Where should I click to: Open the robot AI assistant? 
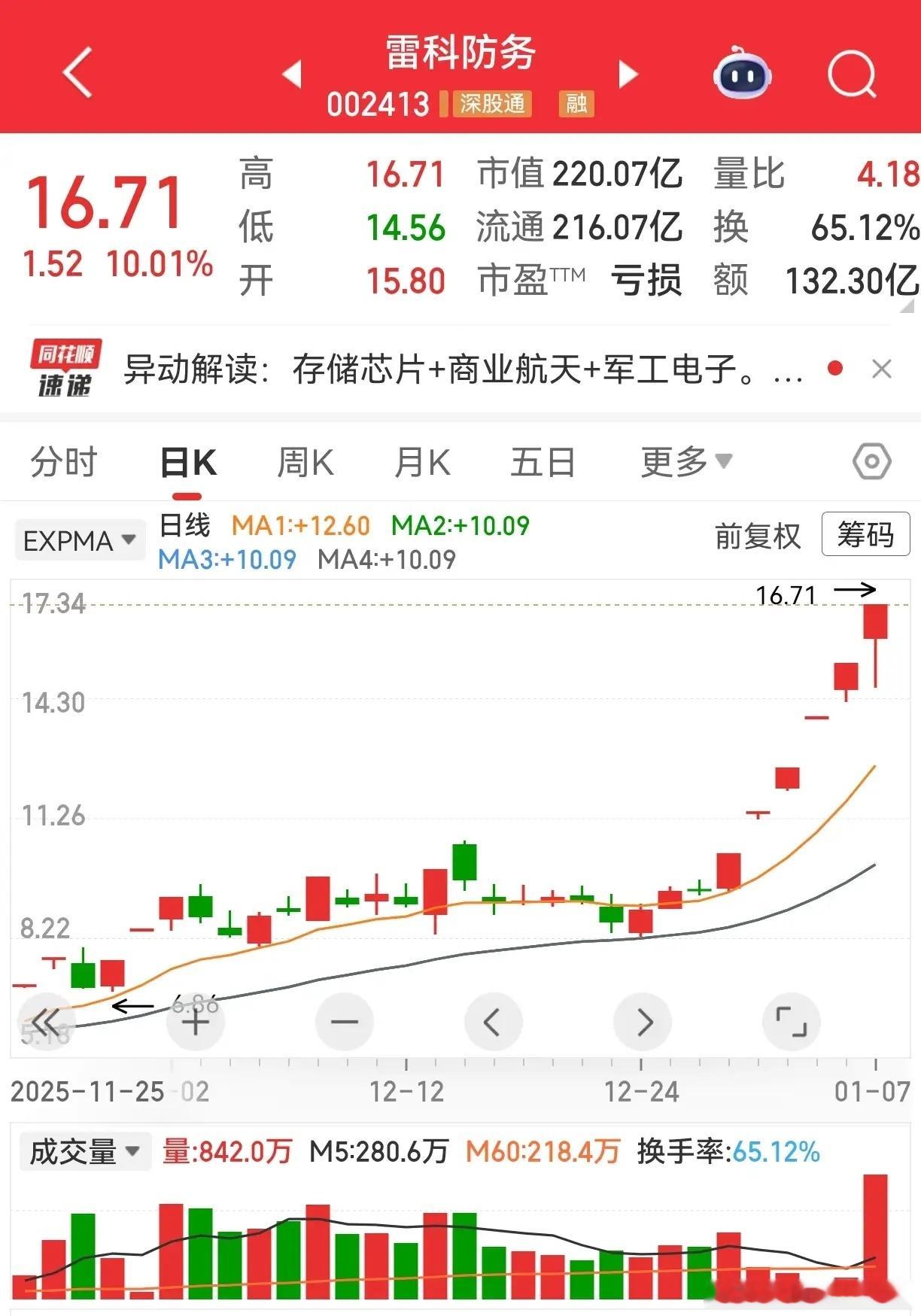click(x=742, y=74)
